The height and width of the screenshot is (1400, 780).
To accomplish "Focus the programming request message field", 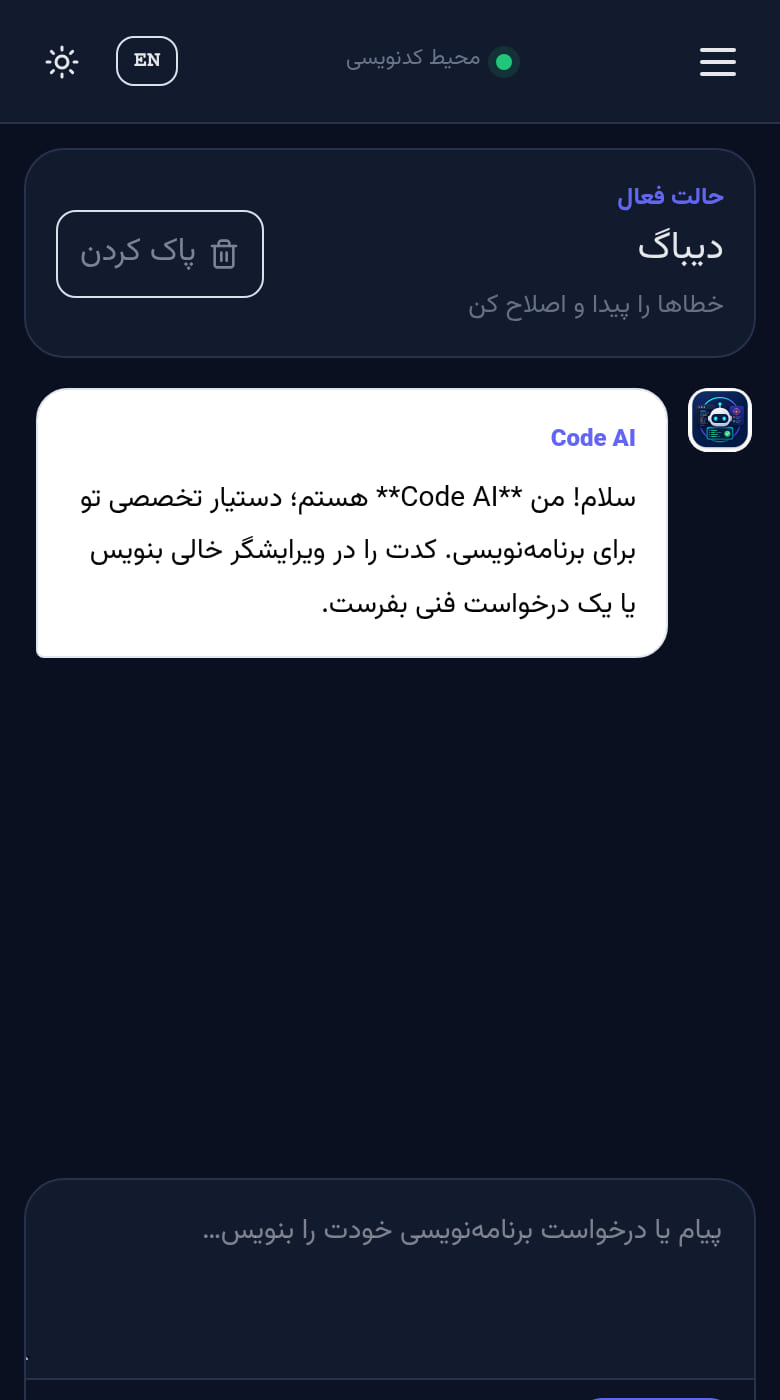I will pyautogui.click(x=390, y=1277).
